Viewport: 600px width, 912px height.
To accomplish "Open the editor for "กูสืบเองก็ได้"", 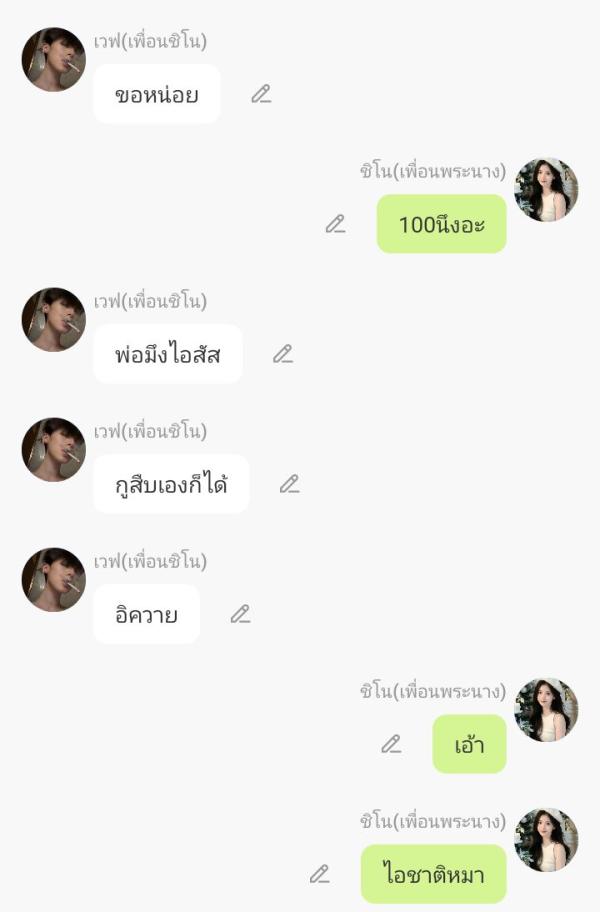I will pyautogui.click(x=290, y=484).
